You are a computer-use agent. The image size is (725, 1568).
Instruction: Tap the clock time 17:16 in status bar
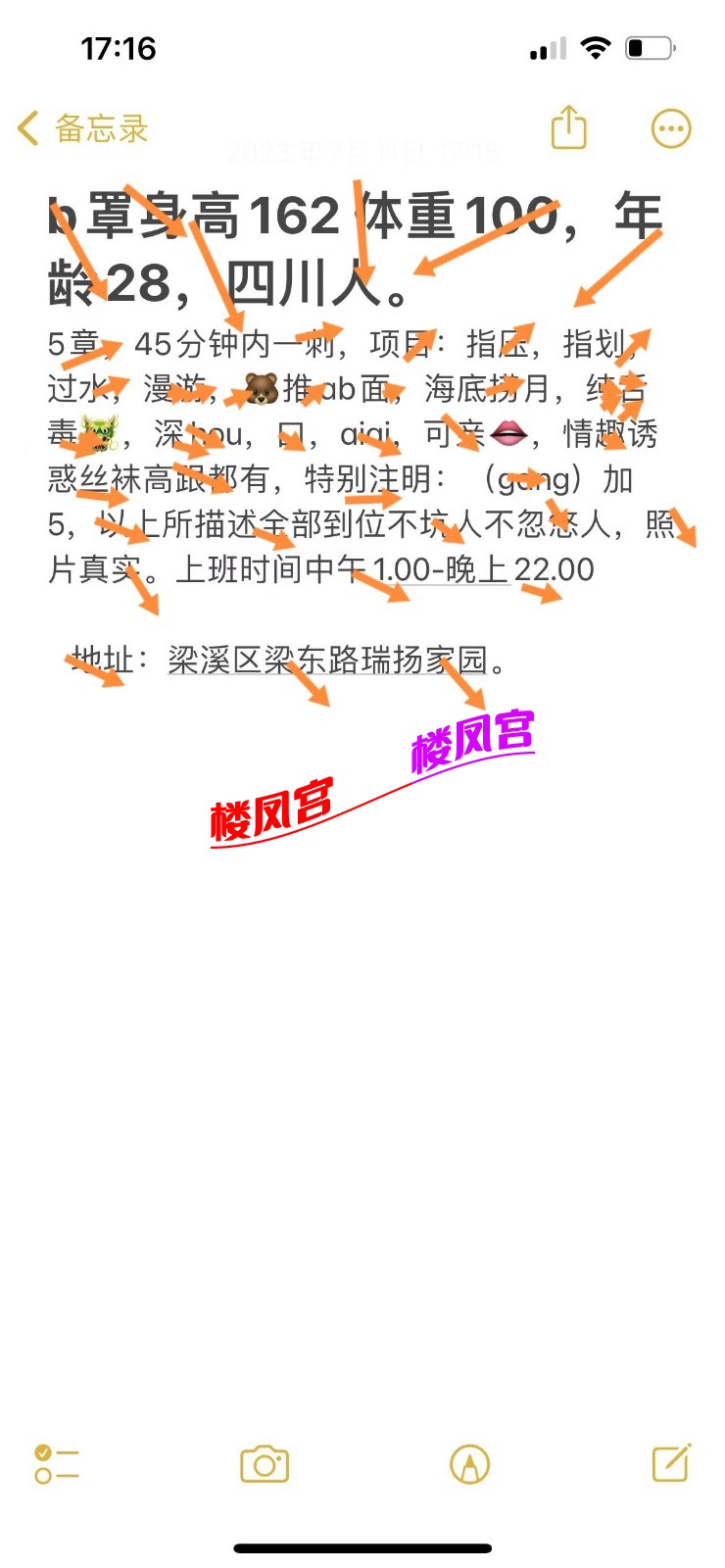120,48
